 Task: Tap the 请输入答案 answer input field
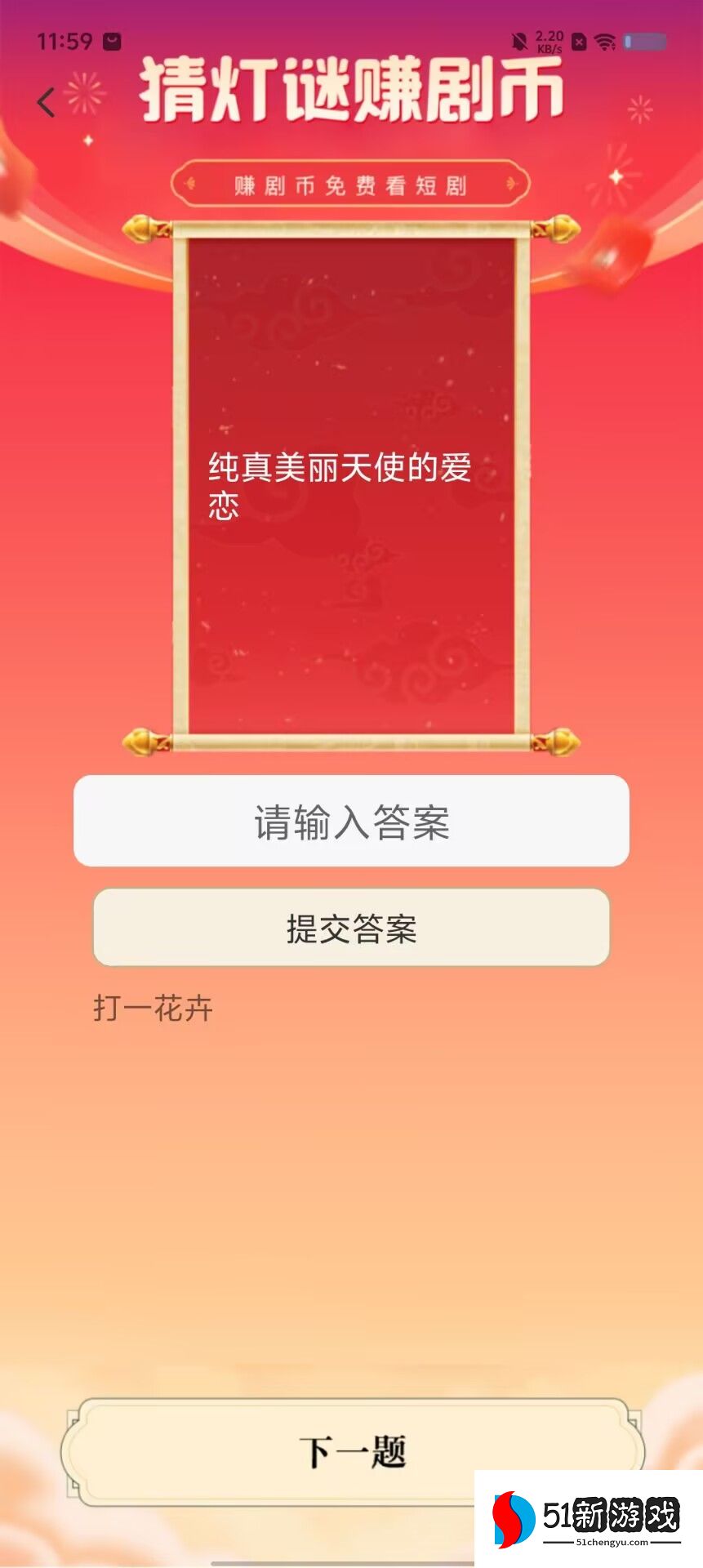coord(351,822)
